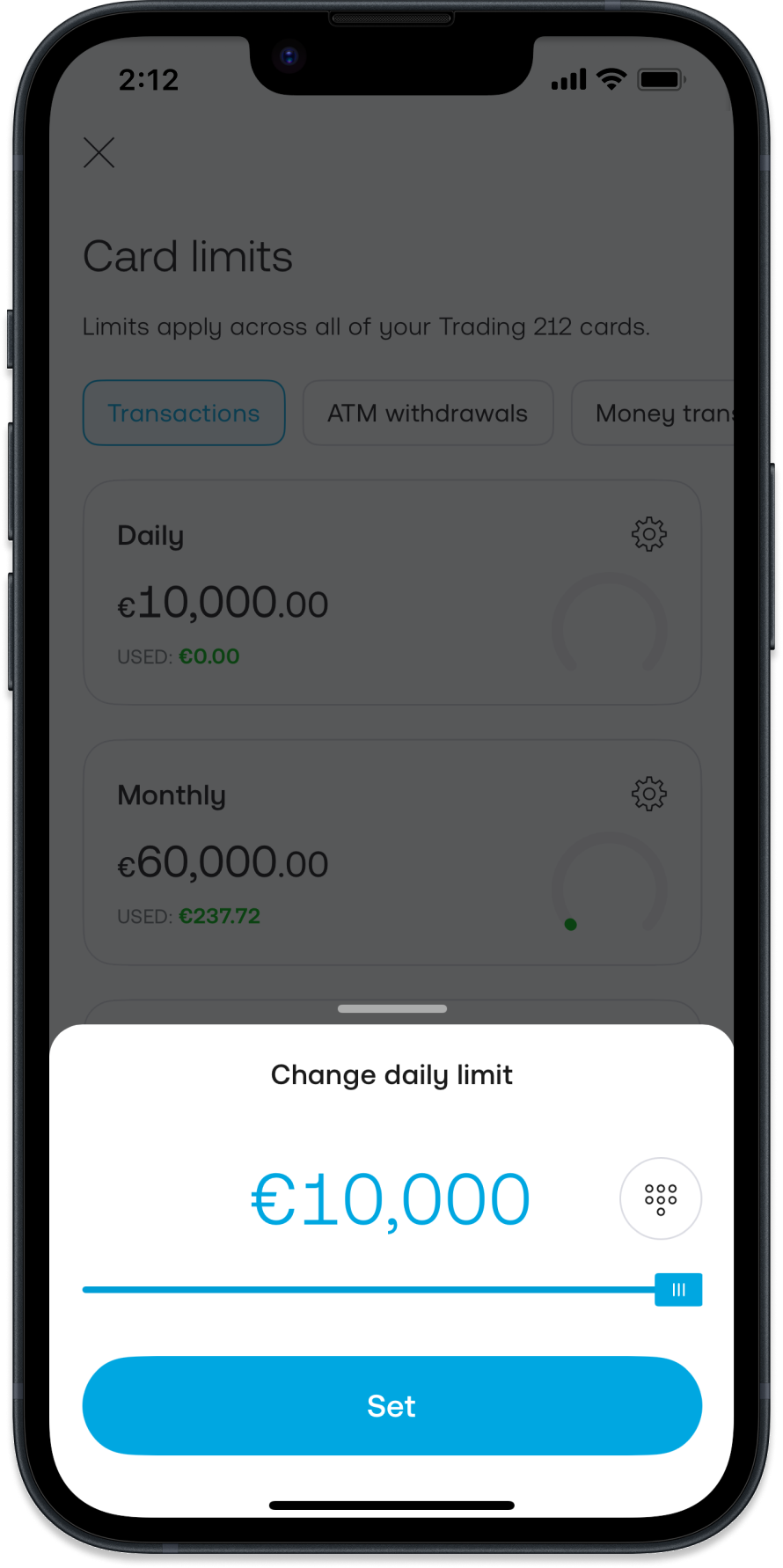Close the Card limits screen

coord(99,152)
